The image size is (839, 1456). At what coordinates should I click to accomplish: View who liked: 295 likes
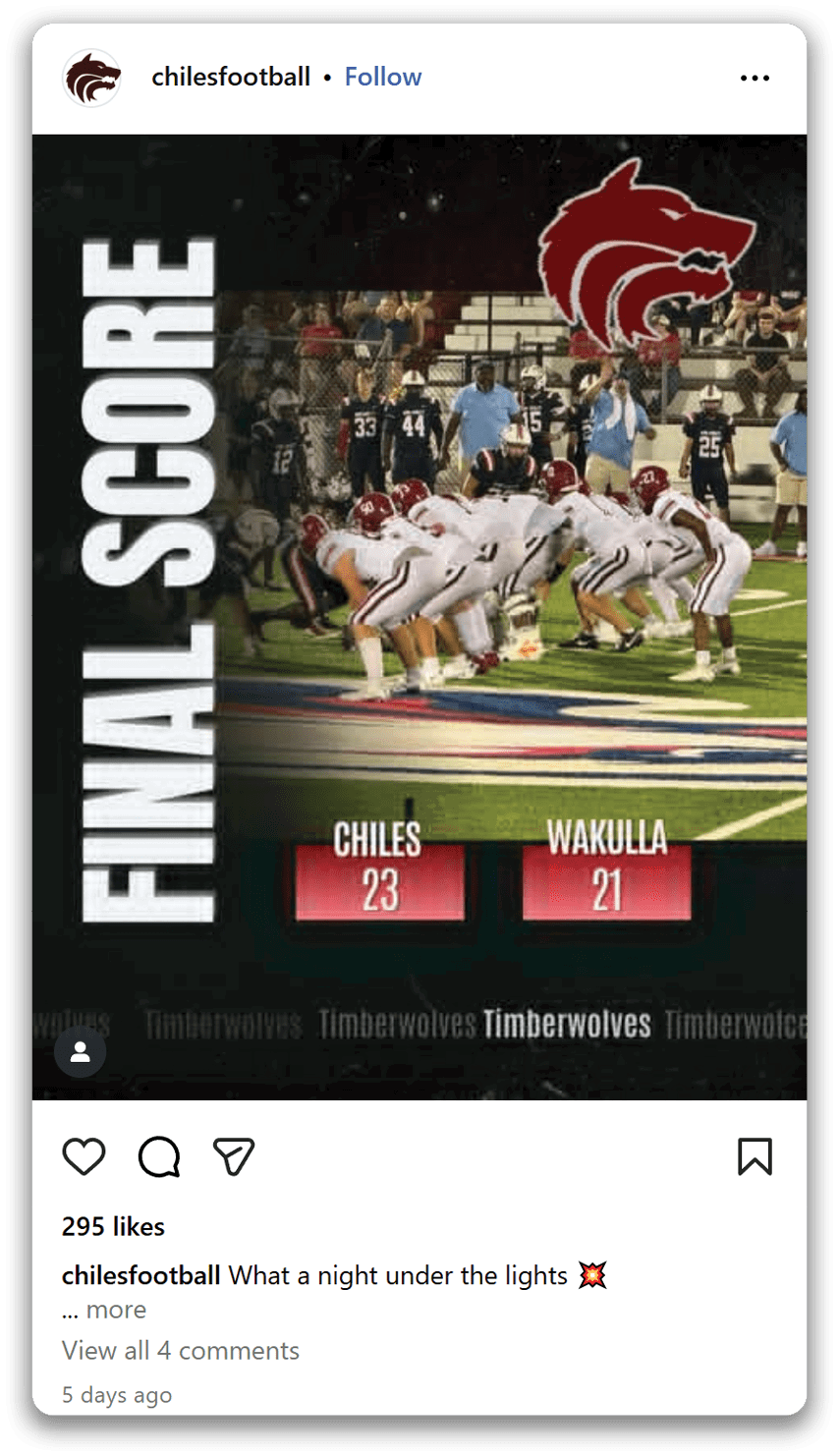113,1226
